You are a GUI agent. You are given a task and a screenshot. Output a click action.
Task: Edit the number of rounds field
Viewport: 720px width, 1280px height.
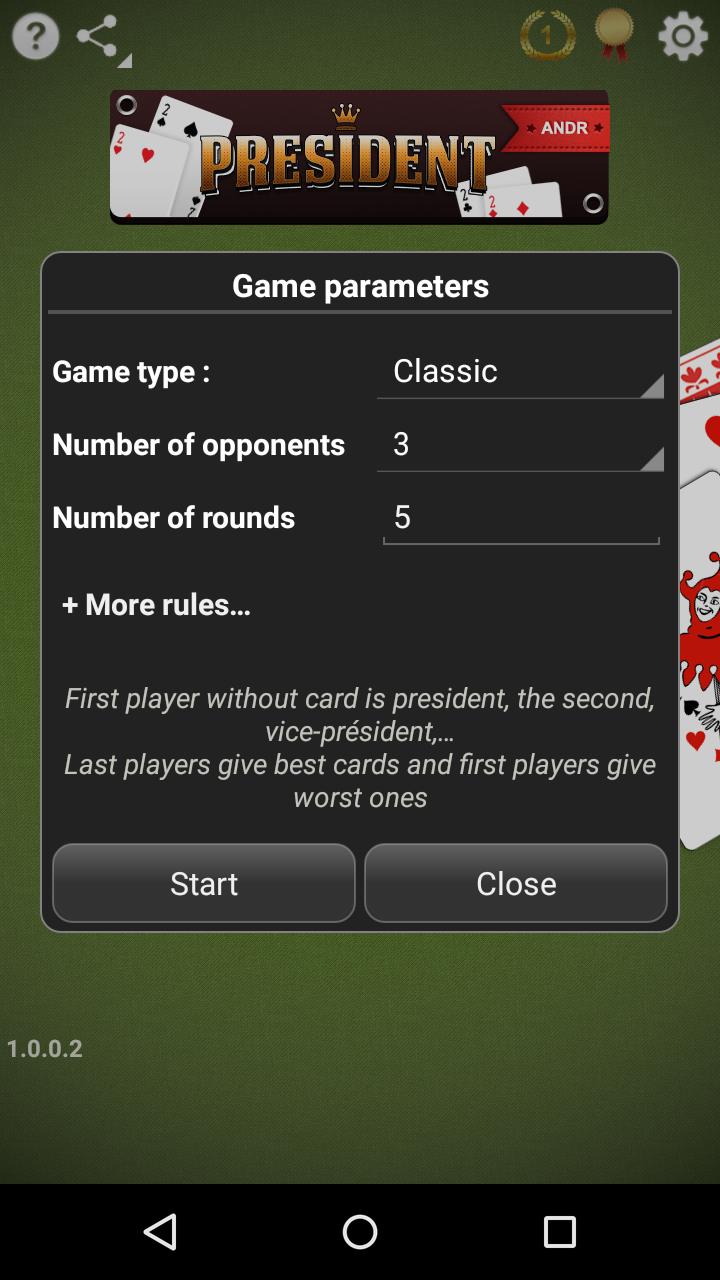520,518
